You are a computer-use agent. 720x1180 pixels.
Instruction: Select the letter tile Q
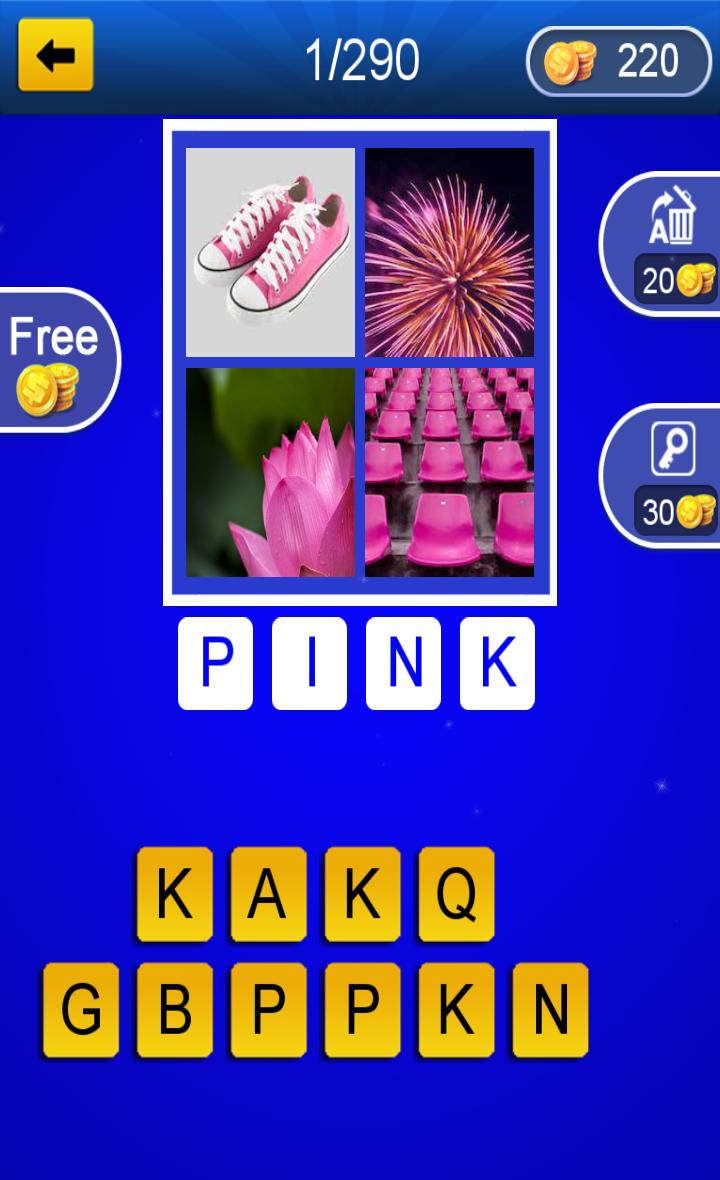(x=456, y=894)
